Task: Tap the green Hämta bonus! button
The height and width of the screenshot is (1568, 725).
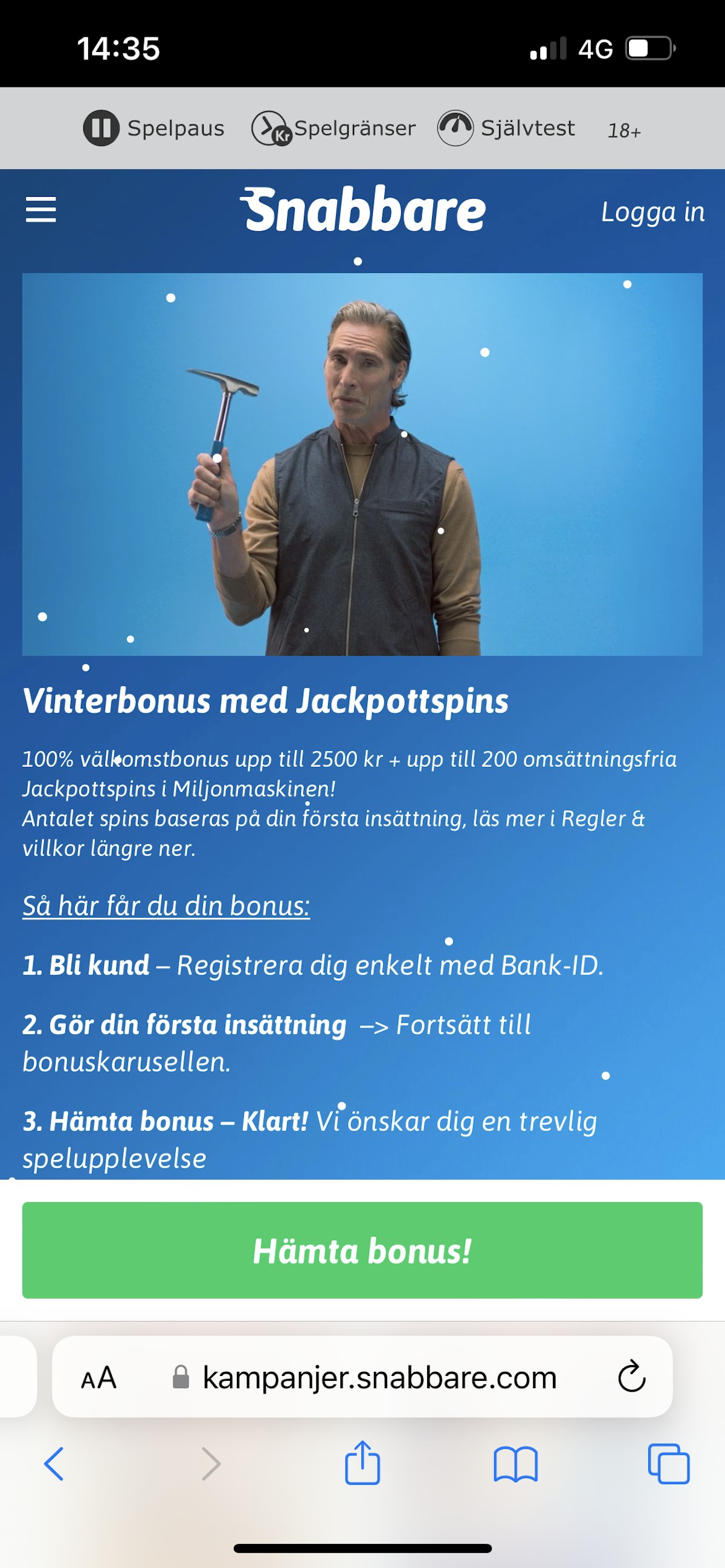Action: pos(362,1250)
